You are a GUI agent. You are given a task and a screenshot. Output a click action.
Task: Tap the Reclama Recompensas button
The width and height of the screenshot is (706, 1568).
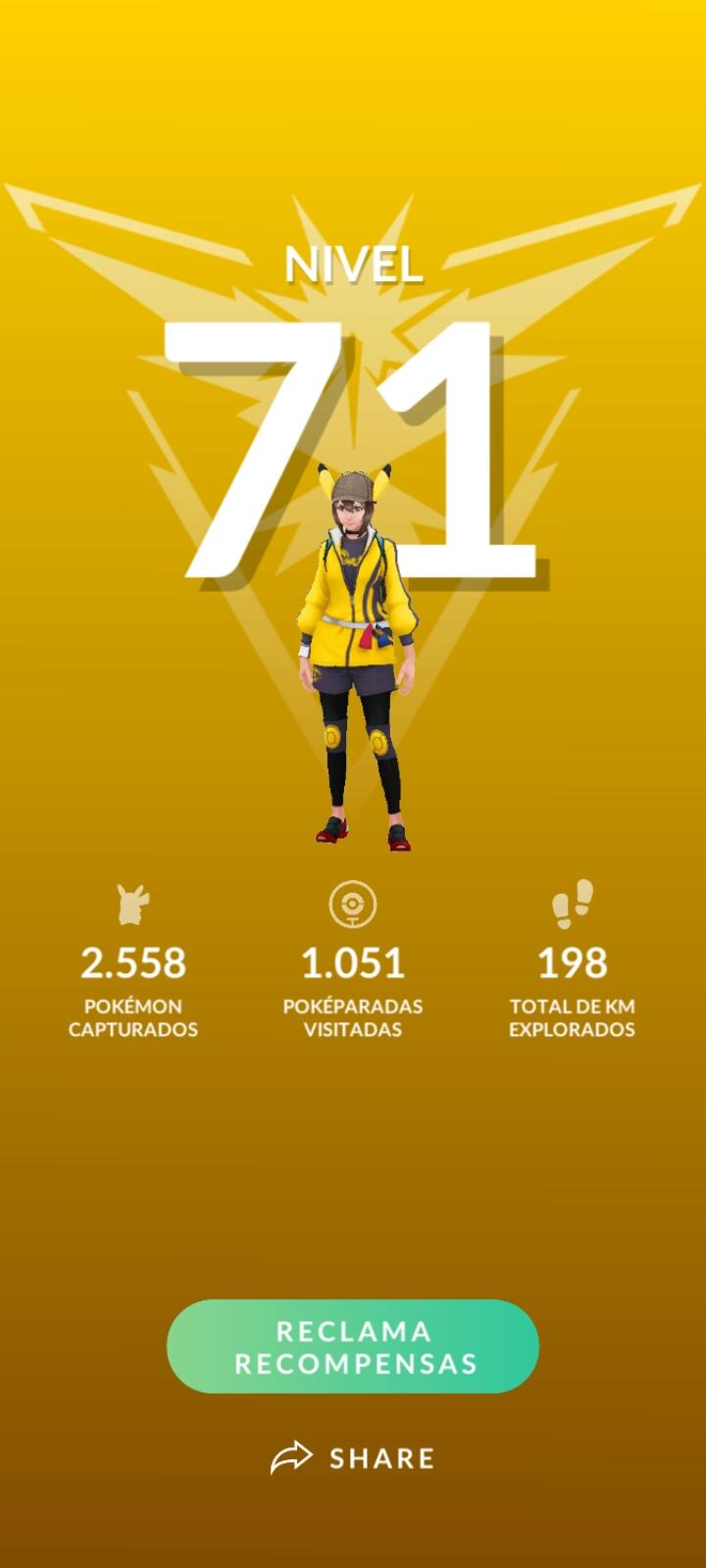[x=353, y=1347]
